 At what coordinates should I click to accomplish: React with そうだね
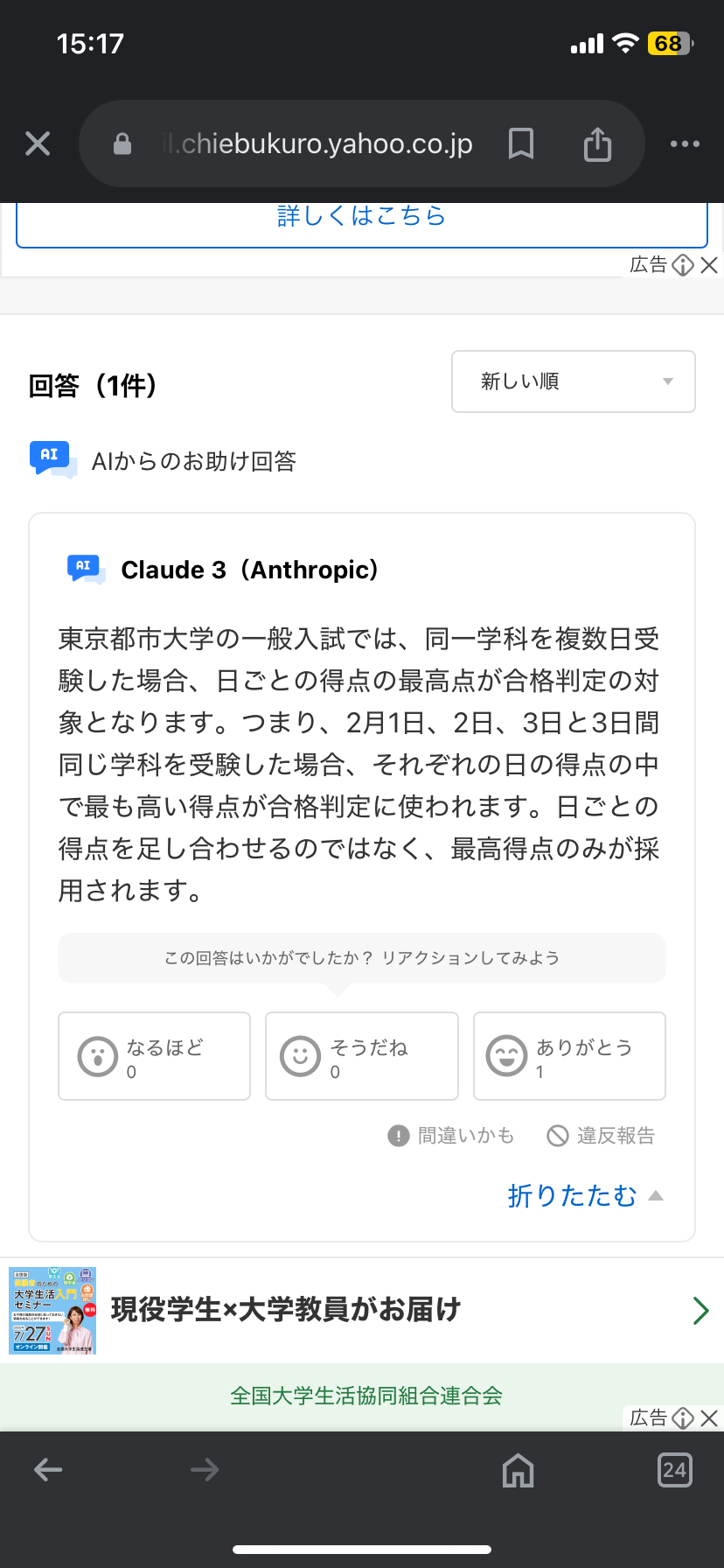tap(361, 1056)
